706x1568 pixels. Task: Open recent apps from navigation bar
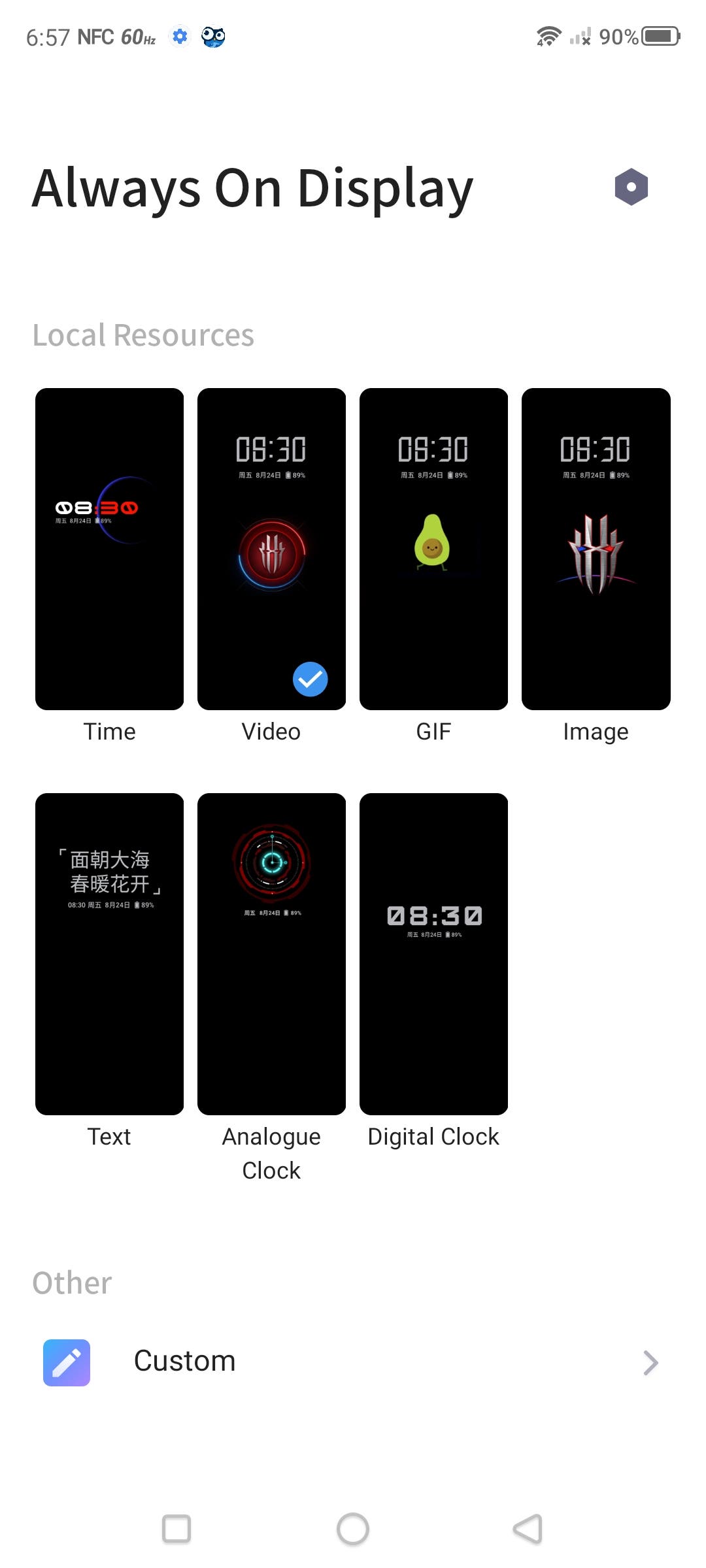pyautogui.click(x=176, y=1529)
